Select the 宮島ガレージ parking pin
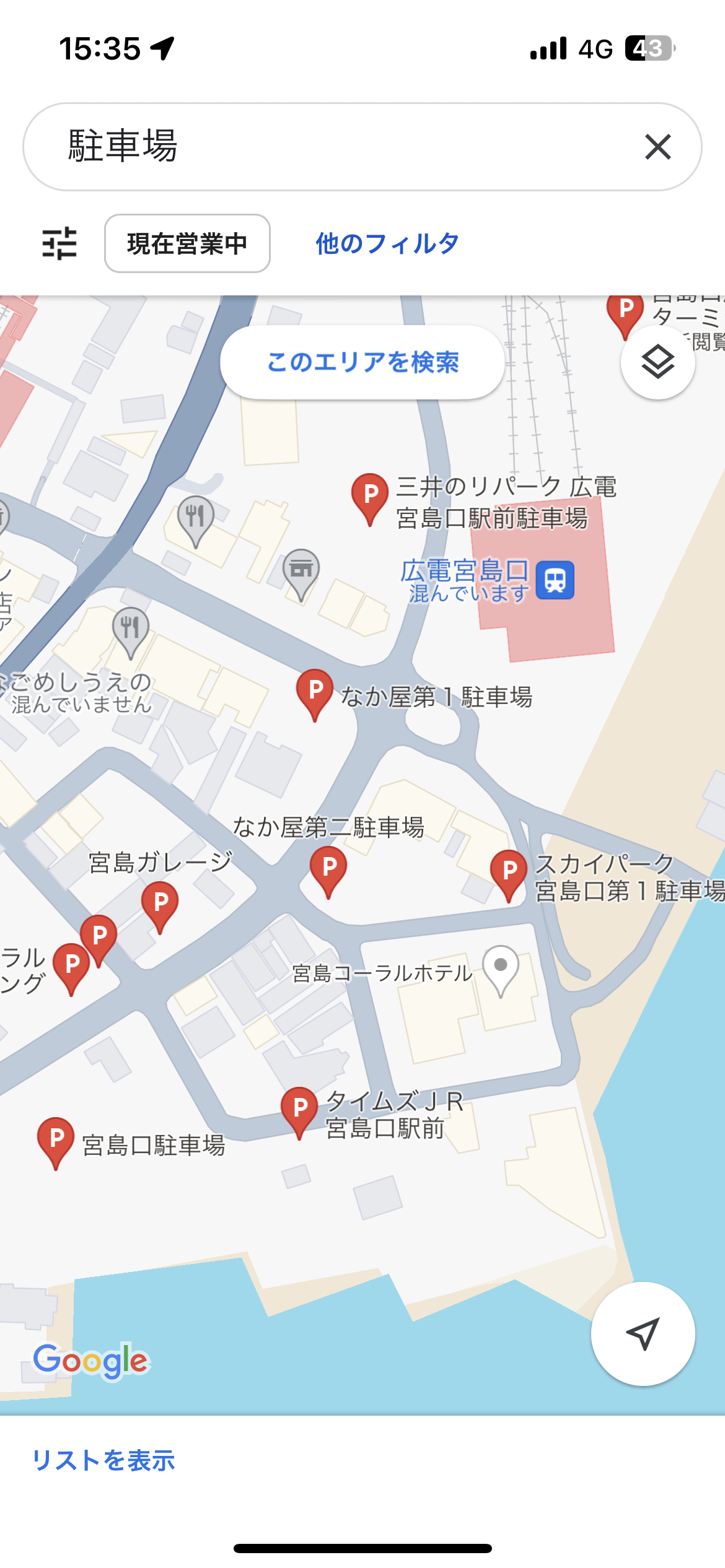The height and width of the screenshot is (1568, 725). [x=160, y=905]
